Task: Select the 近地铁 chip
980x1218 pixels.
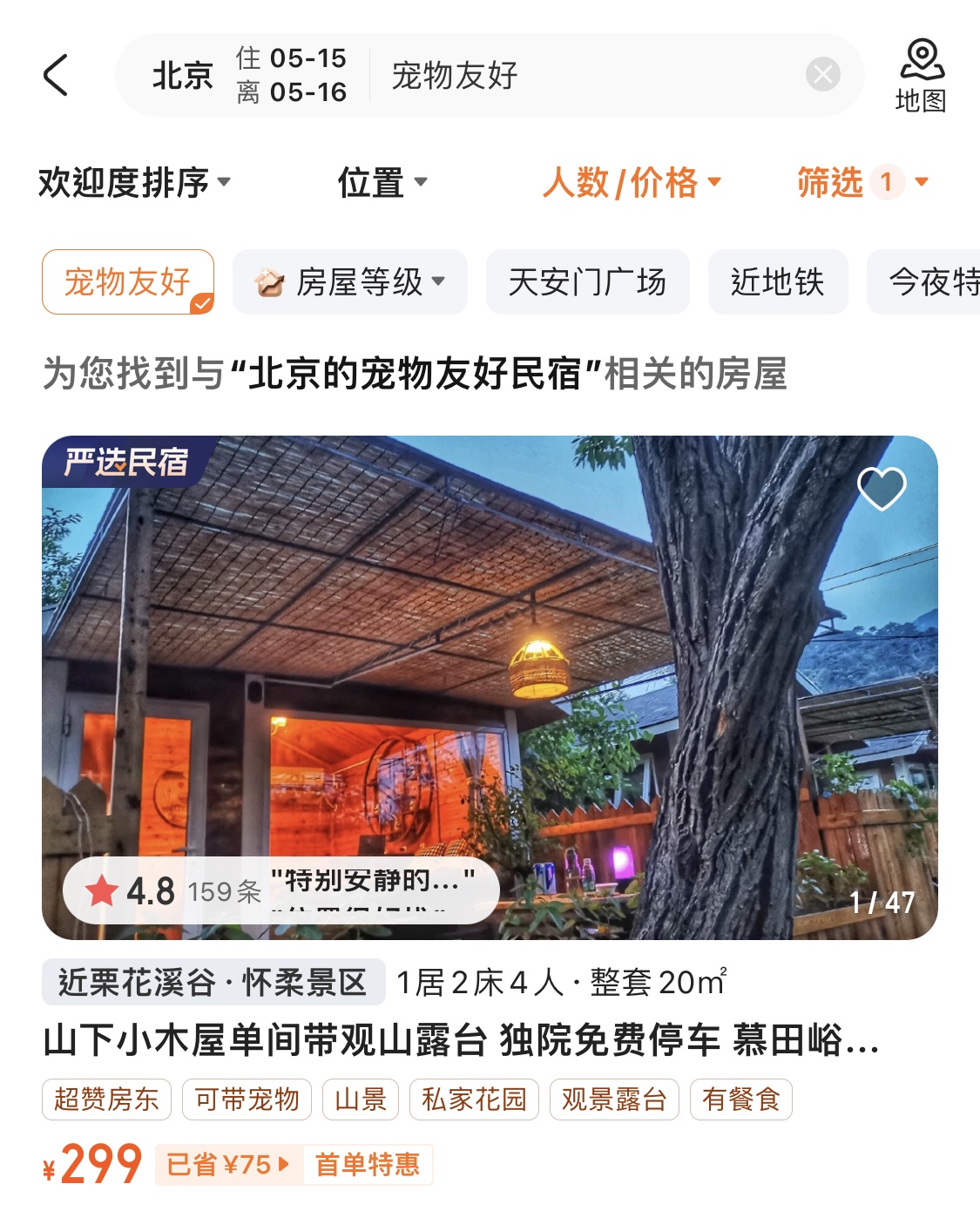Action: tap(777, 282)
